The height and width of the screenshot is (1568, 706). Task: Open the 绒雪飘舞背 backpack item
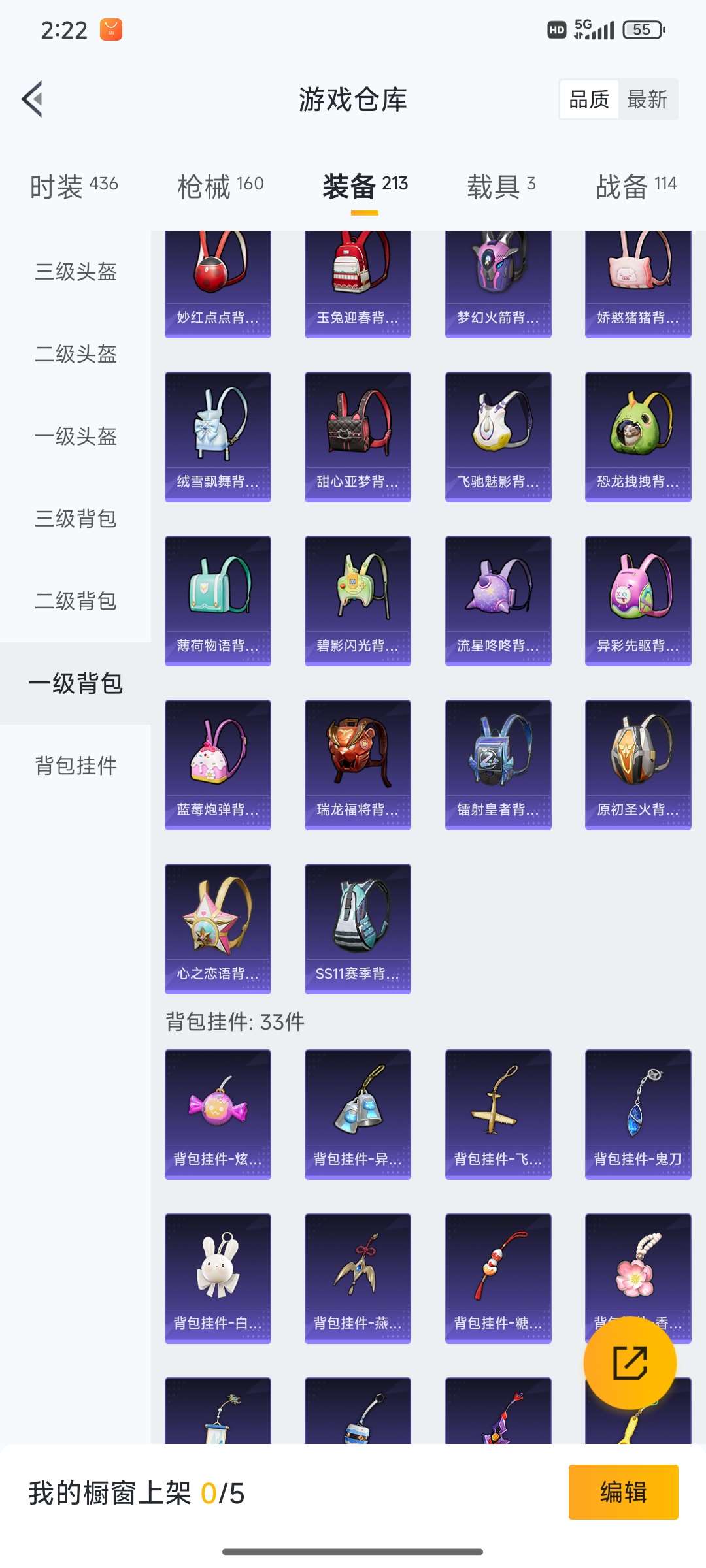pyautogui.click(x=218, y=436)
